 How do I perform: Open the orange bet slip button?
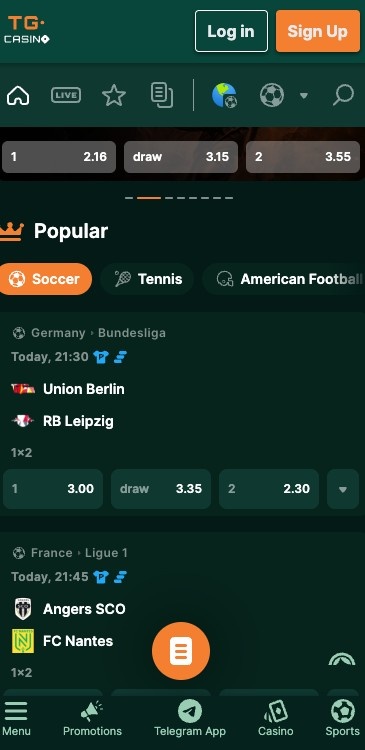[181, 651]
